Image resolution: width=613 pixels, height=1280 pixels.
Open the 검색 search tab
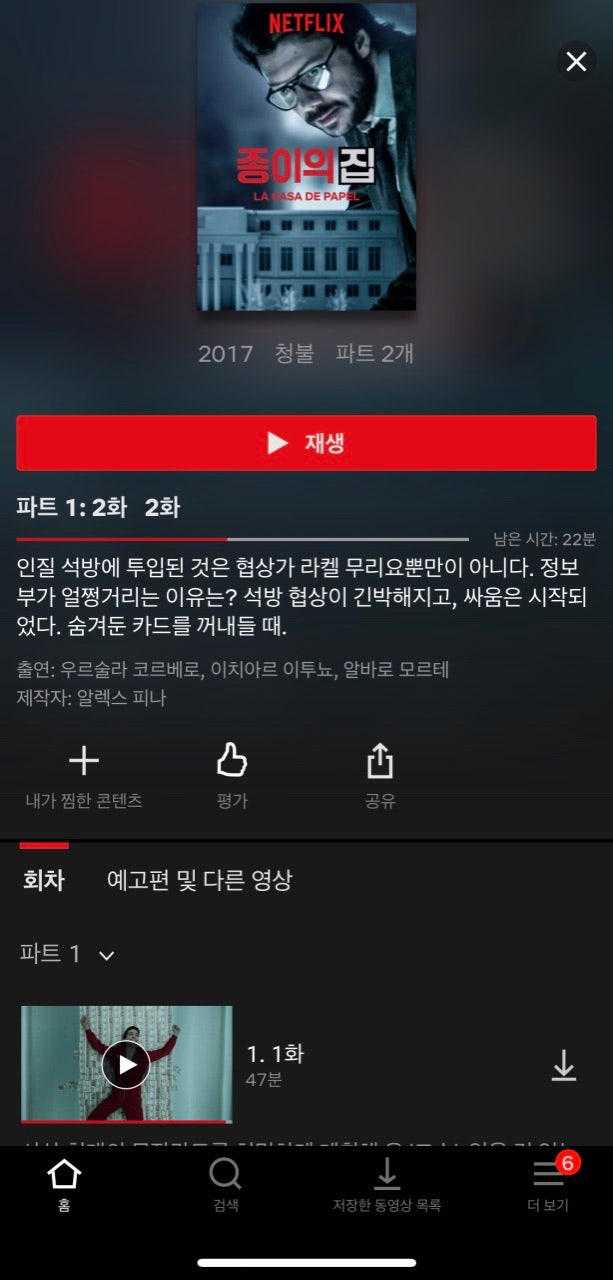226,1184
